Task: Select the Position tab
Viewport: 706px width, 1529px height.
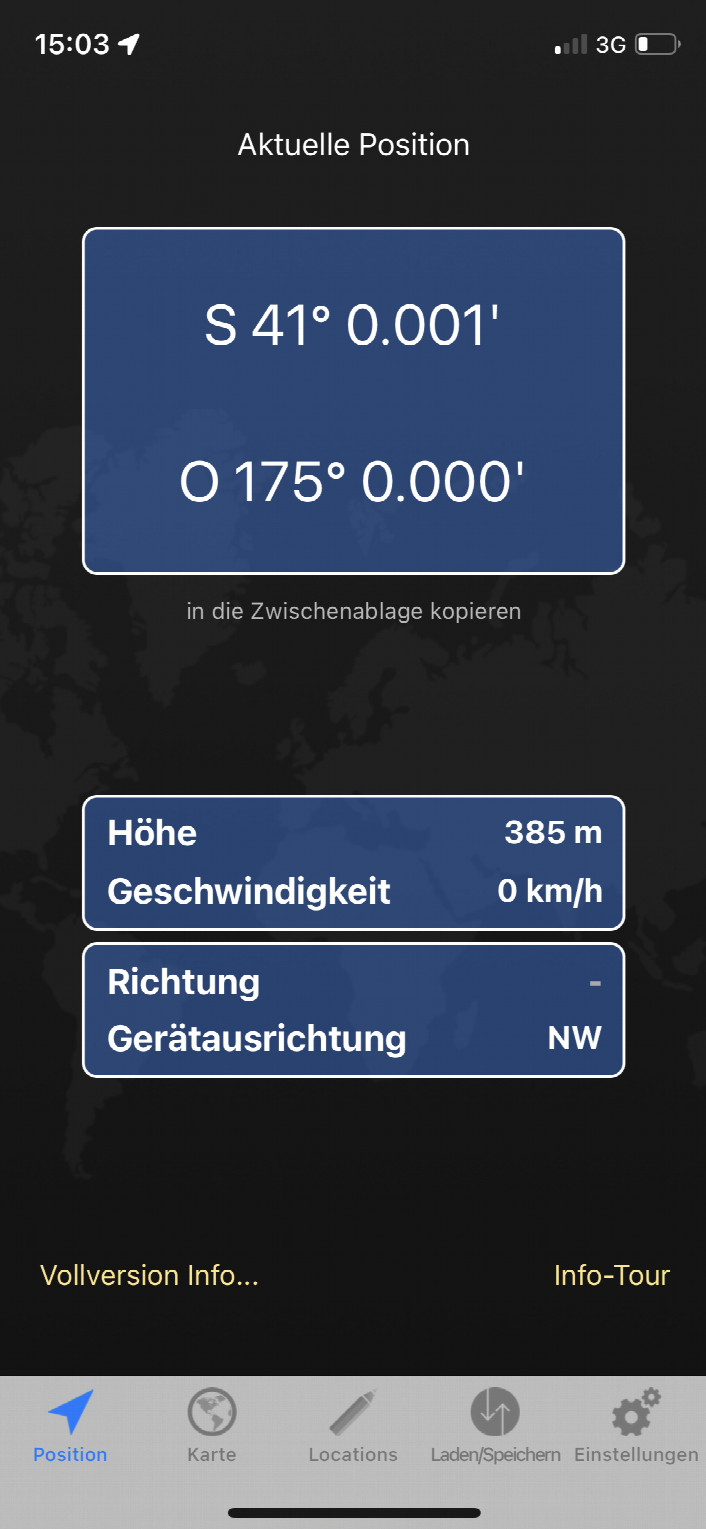Action: [x=70, y=1427]
